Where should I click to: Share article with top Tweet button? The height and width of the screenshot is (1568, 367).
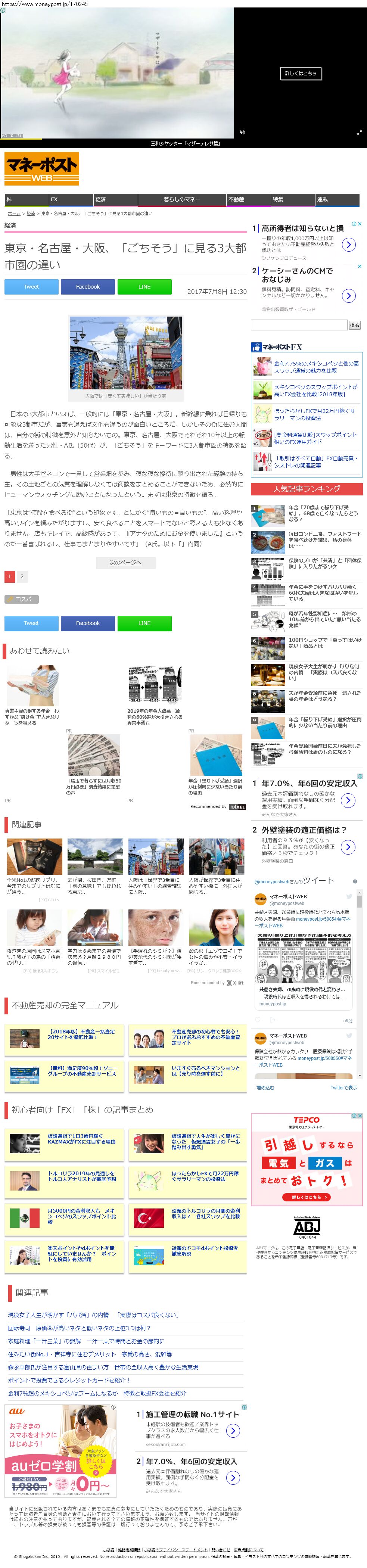click(x=31, y=287)
